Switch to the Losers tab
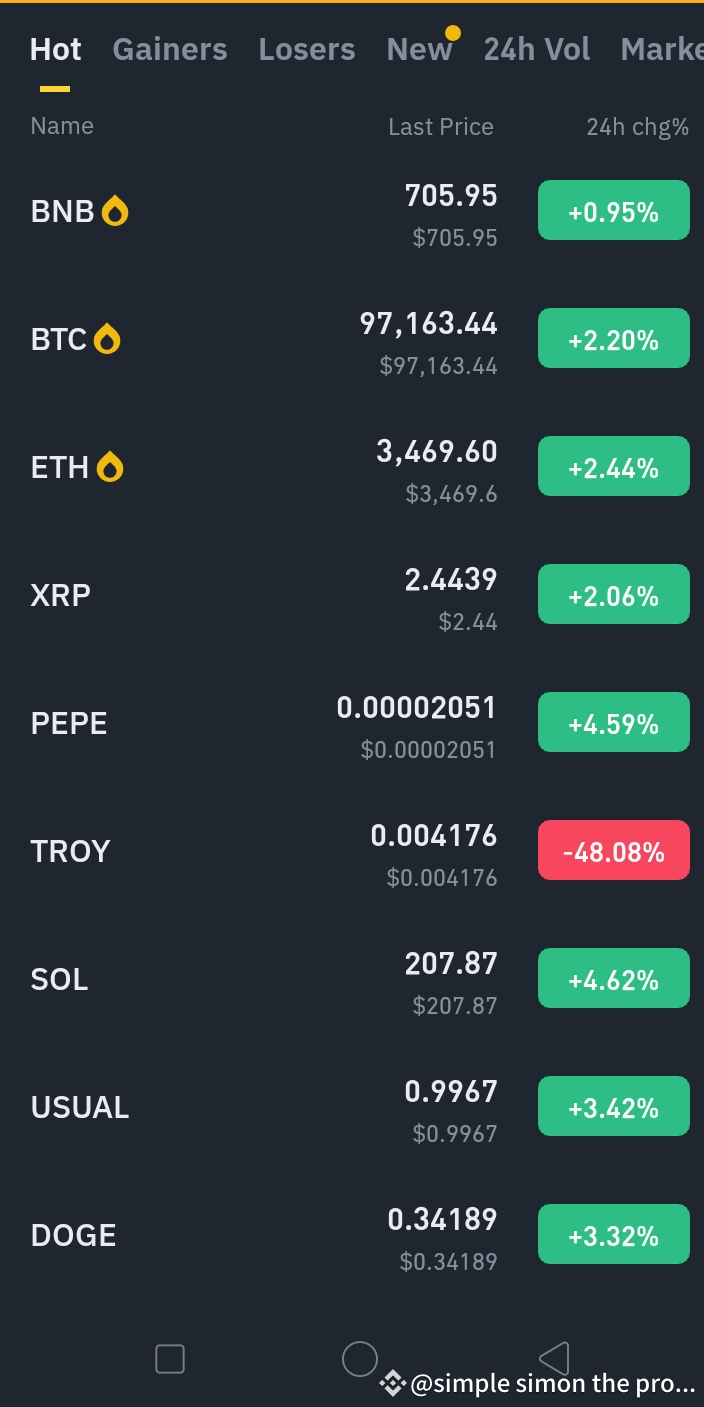 (307, 49)
